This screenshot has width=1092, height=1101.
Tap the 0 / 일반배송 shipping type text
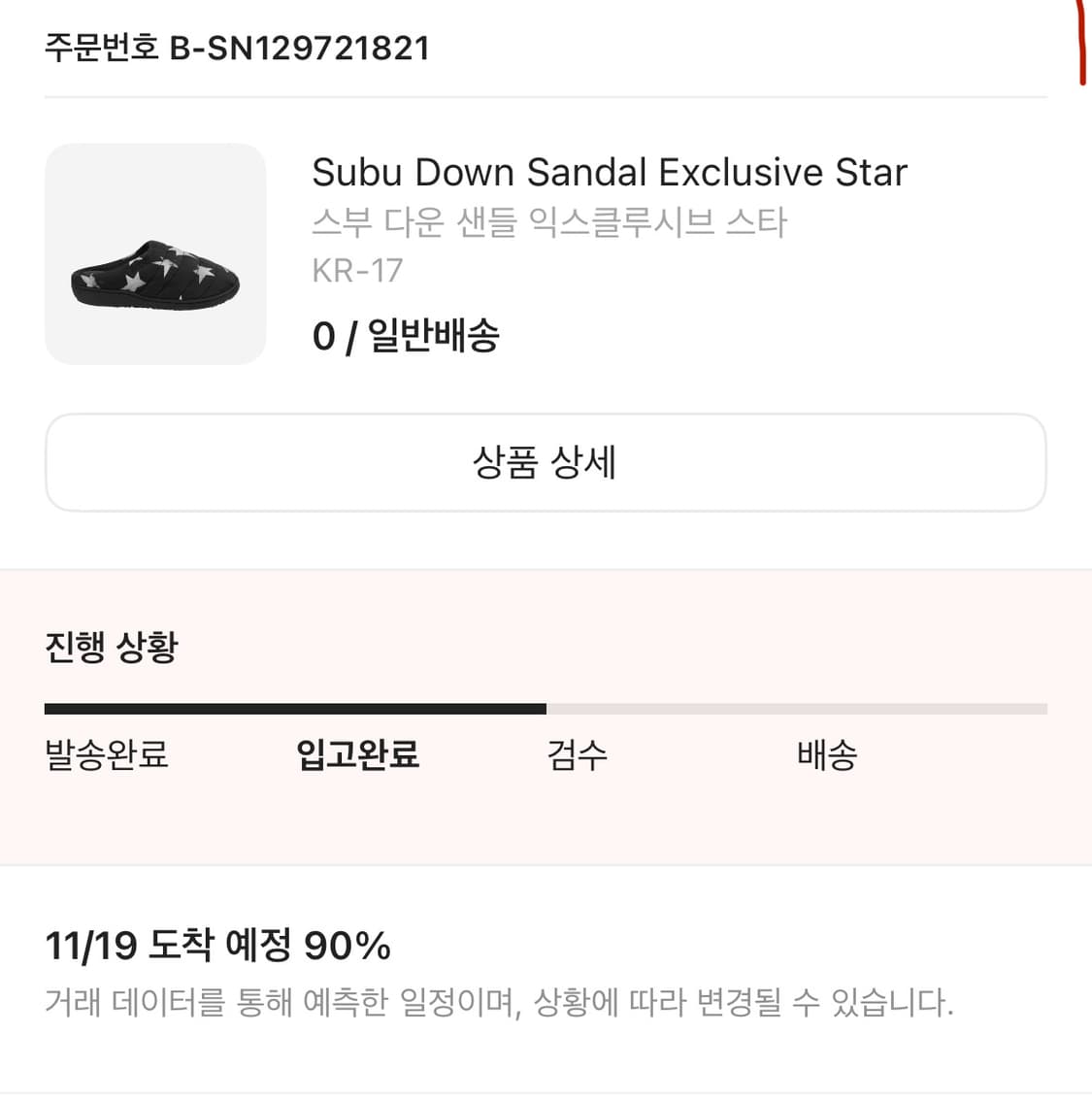(408, 337)
